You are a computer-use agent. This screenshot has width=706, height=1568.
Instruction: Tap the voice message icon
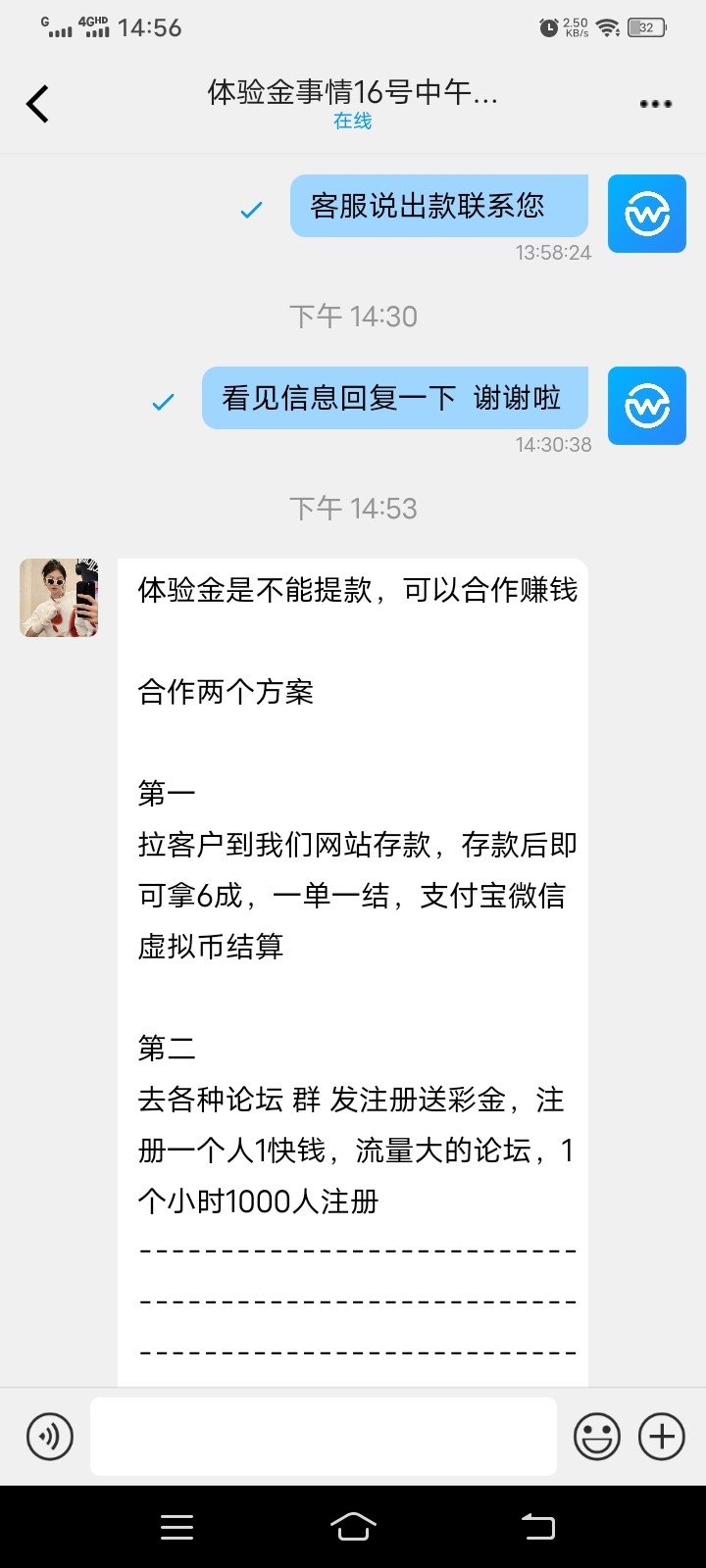click(x=49, y=1436)
